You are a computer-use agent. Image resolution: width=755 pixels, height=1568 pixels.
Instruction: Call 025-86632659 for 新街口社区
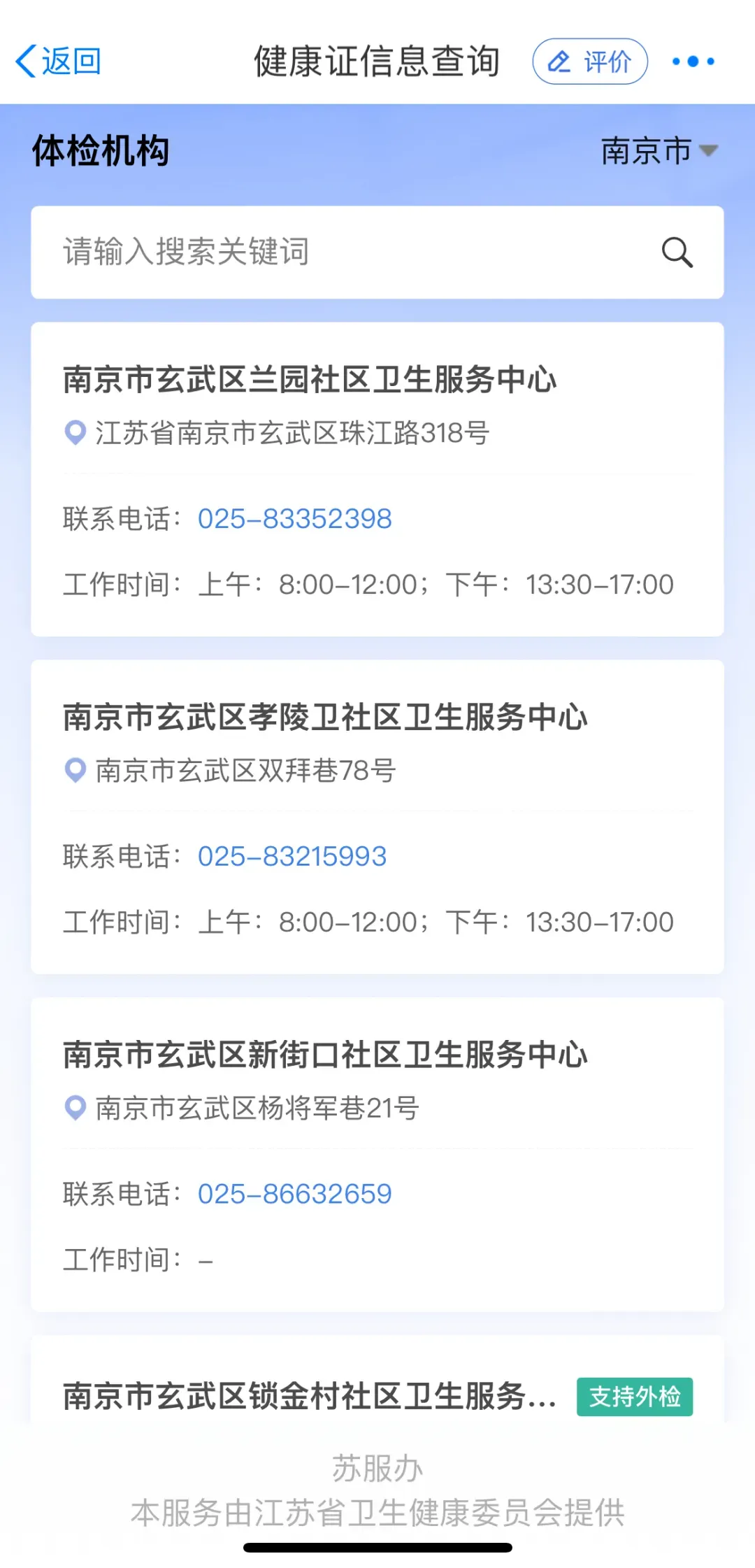294,1195
